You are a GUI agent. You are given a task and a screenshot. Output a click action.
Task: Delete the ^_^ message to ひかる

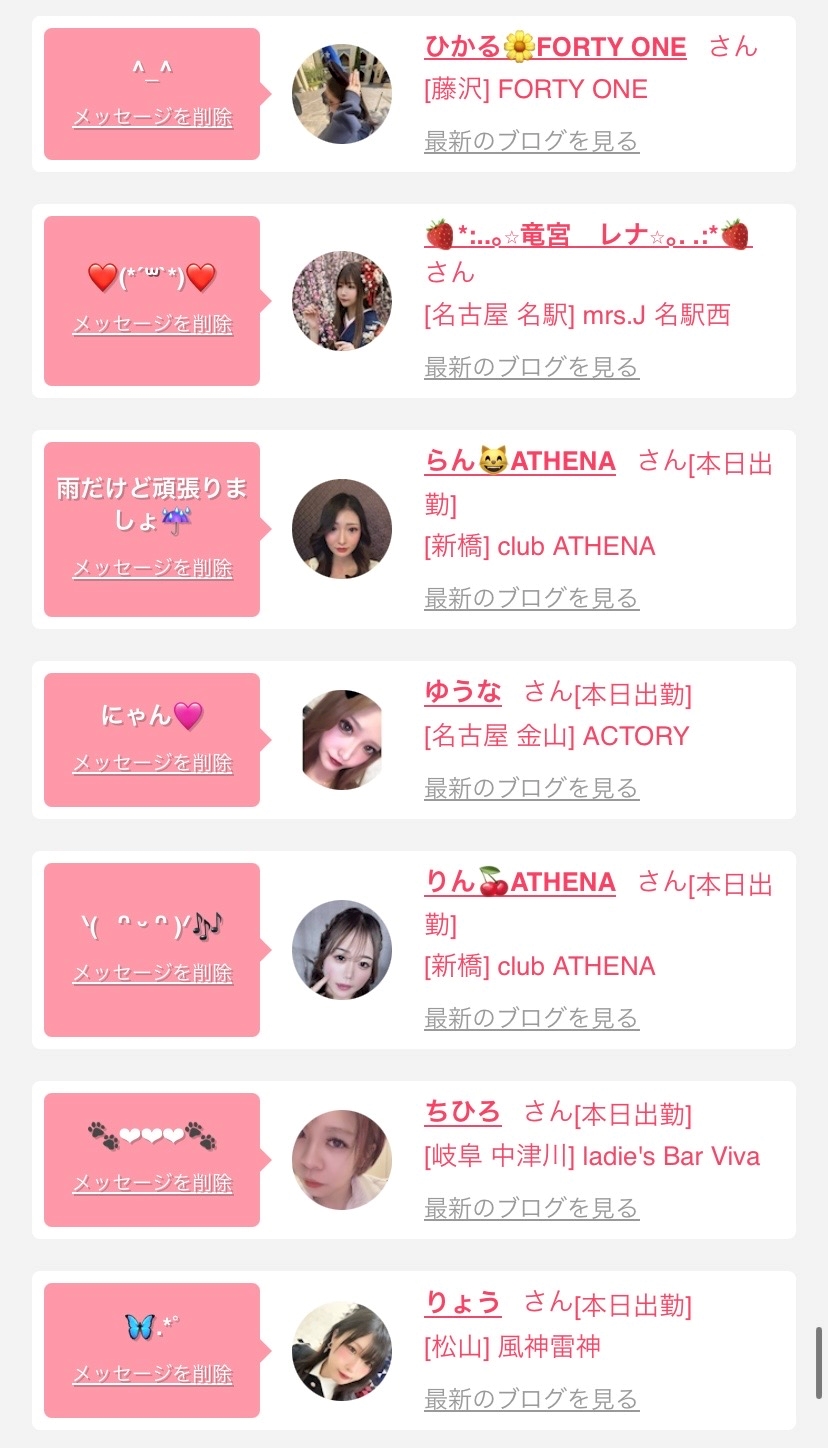152,118
